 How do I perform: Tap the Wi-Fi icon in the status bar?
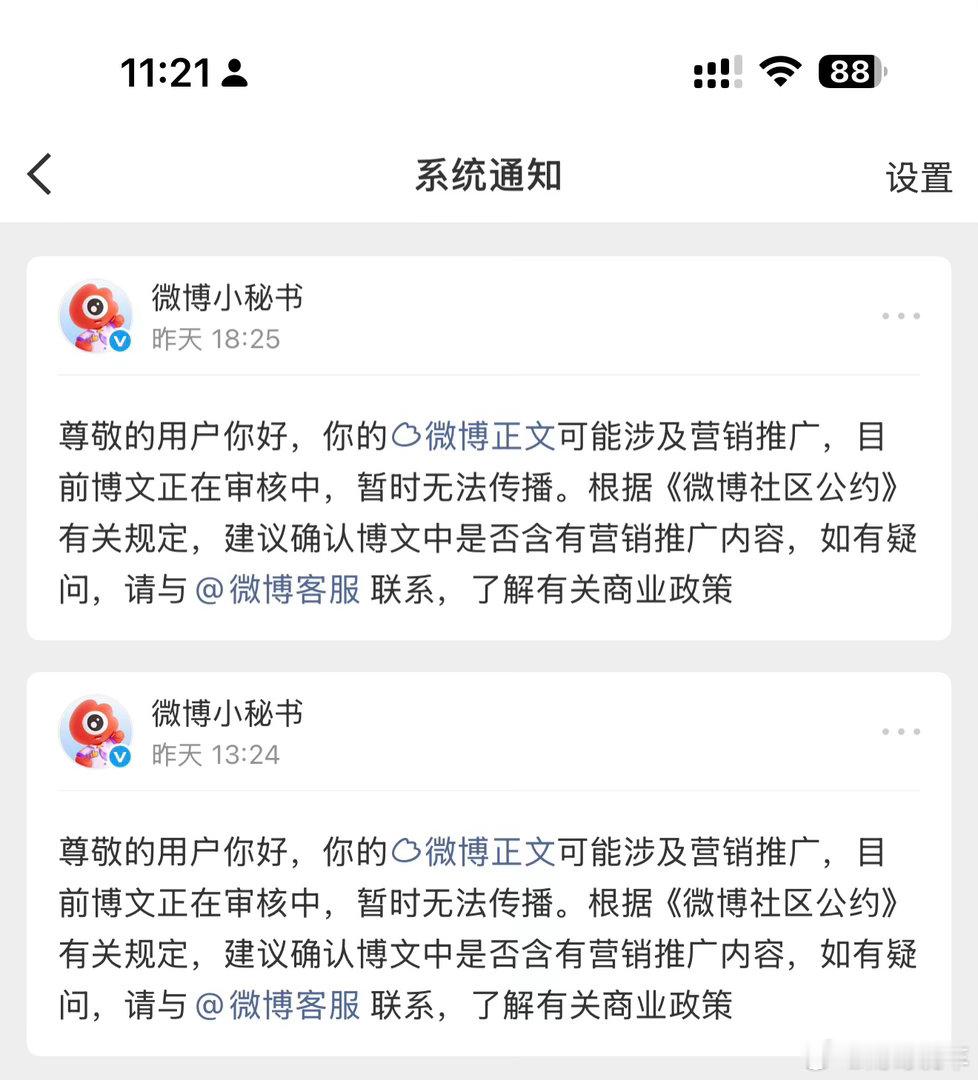782,70
